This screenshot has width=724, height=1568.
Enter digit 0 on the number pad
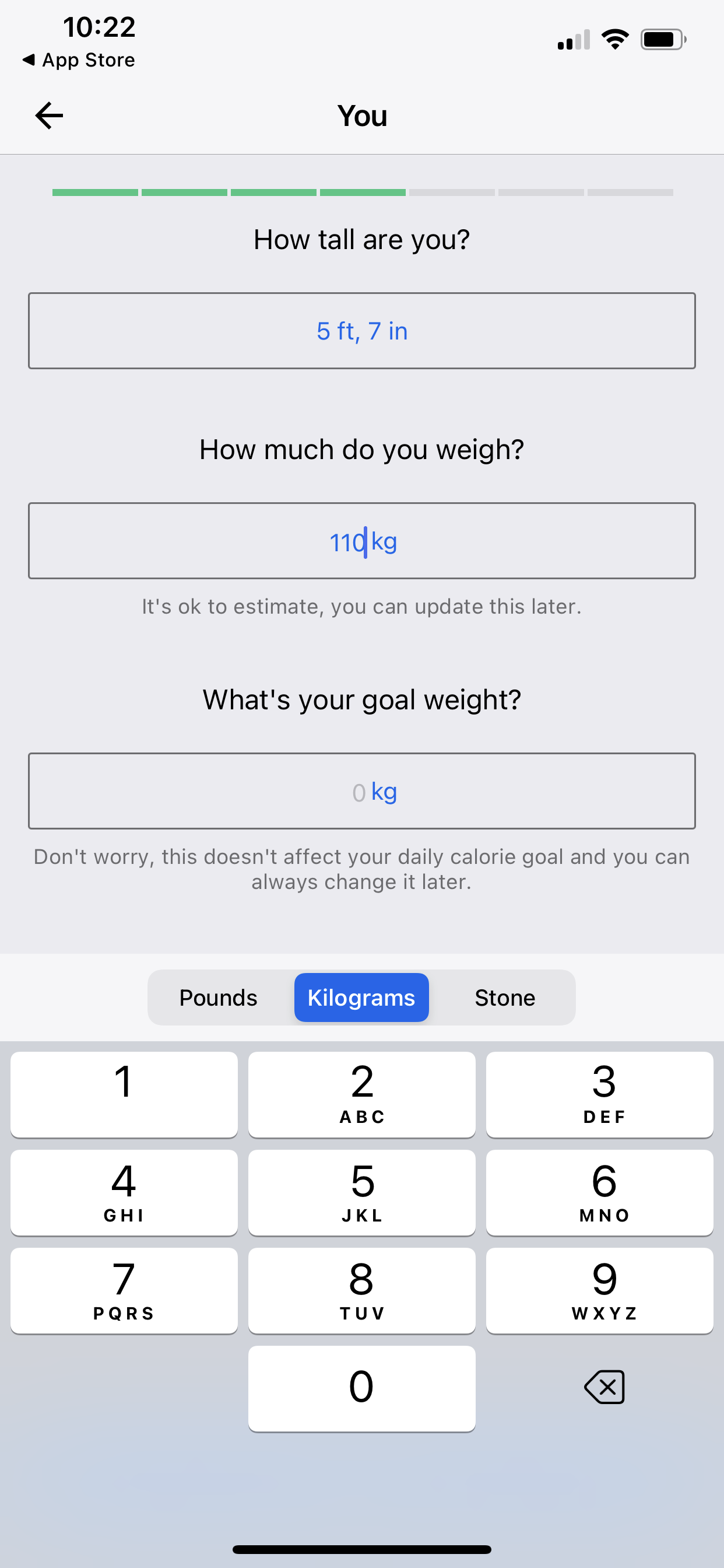click(x=362, y=1389)
